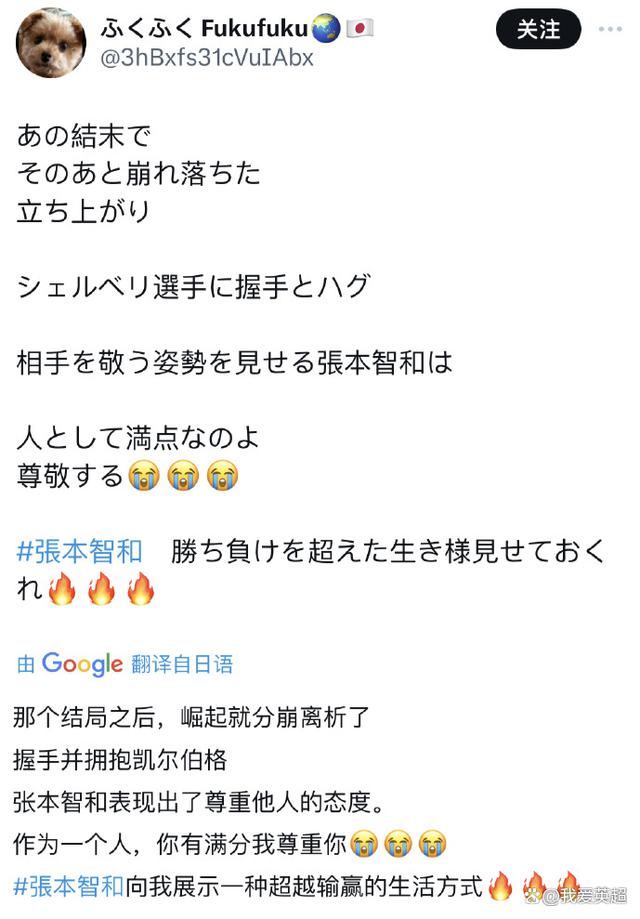640x919 pixels.
Task: Open Fukufuku's profile picture
Action: (x=47, y=42)
